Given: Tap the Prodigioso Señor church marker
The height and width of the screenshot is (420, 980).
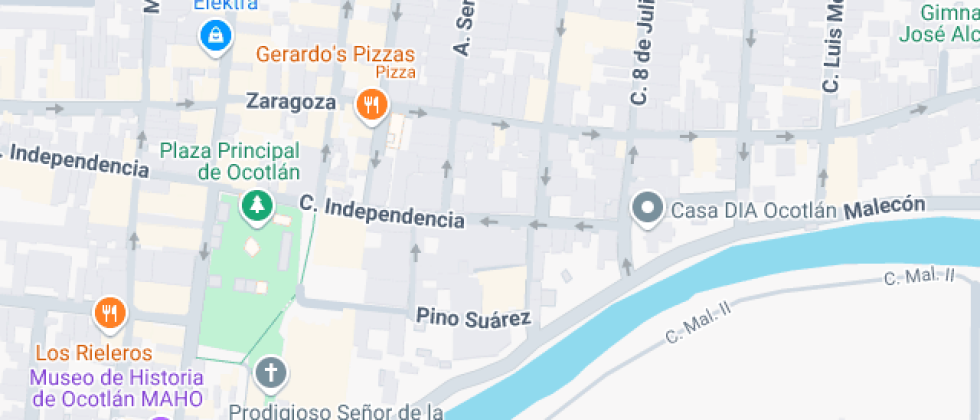Looking at the screenshot, I should [x=271, y=374].
